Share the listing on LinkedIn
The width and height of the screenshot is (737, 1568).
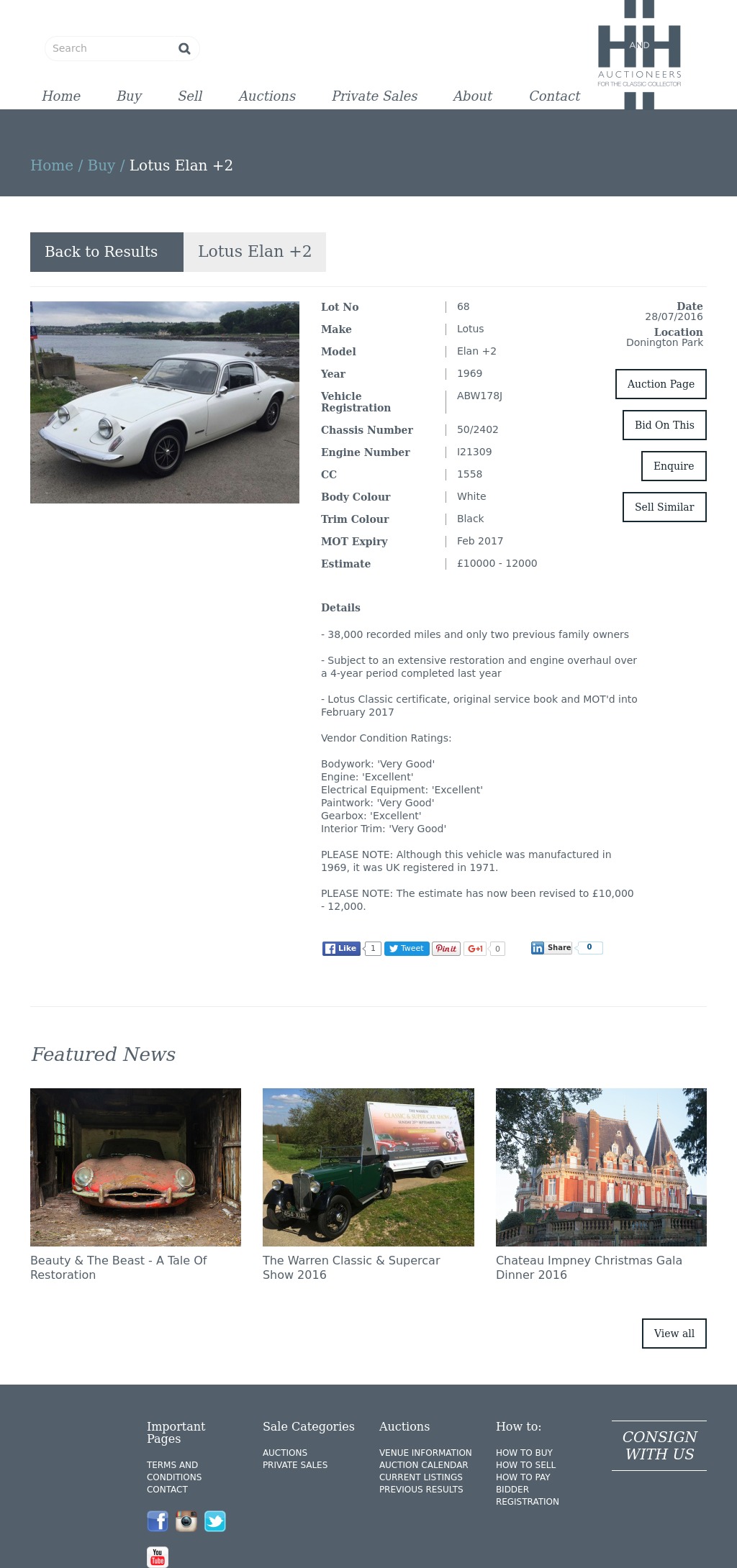coord(551,948)
